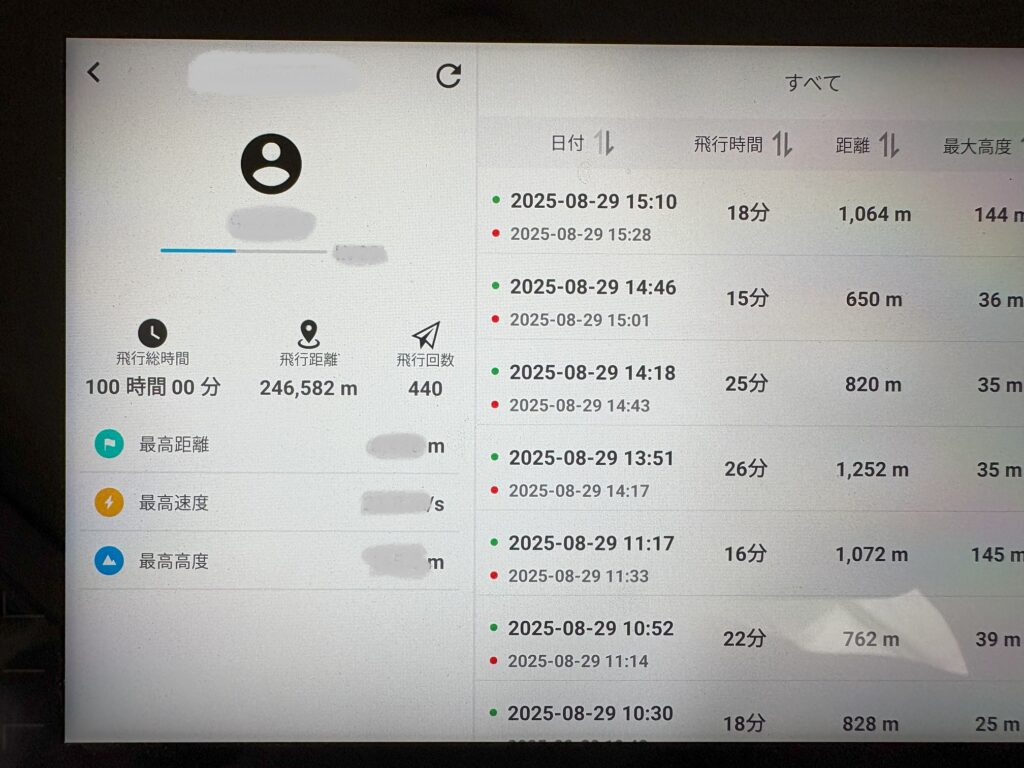Open the すべて filter selector
Viewport: 1024px width, 768px height.
coord(812,83)
